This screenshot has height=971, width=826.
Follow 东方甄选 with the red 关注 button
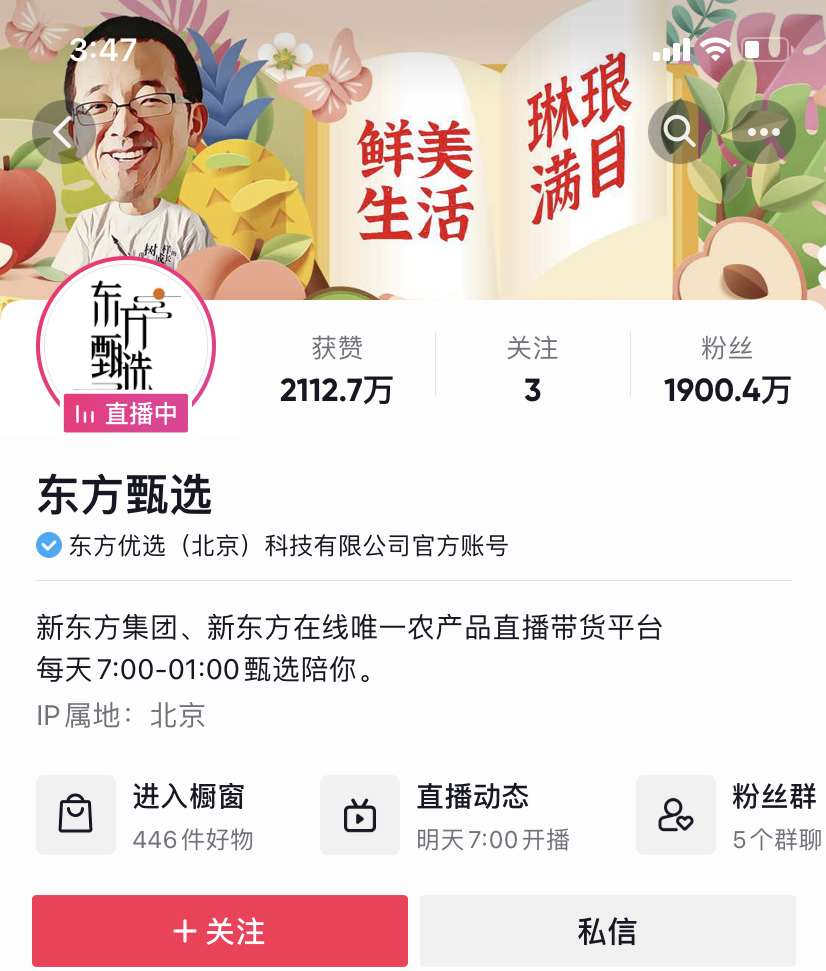(x=220, y=931)
